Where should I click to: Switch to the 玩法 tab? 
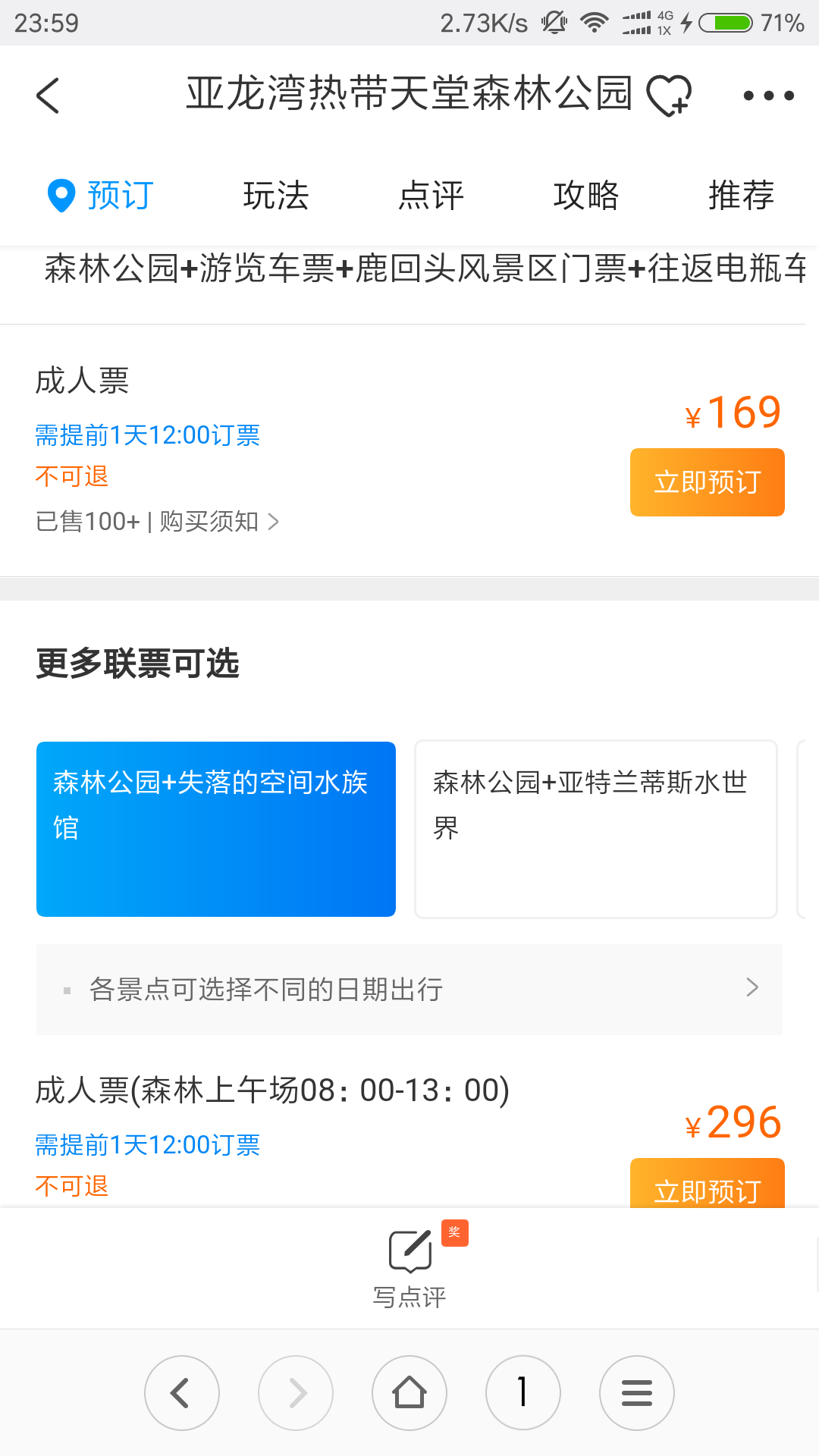[x=276, y=196]
